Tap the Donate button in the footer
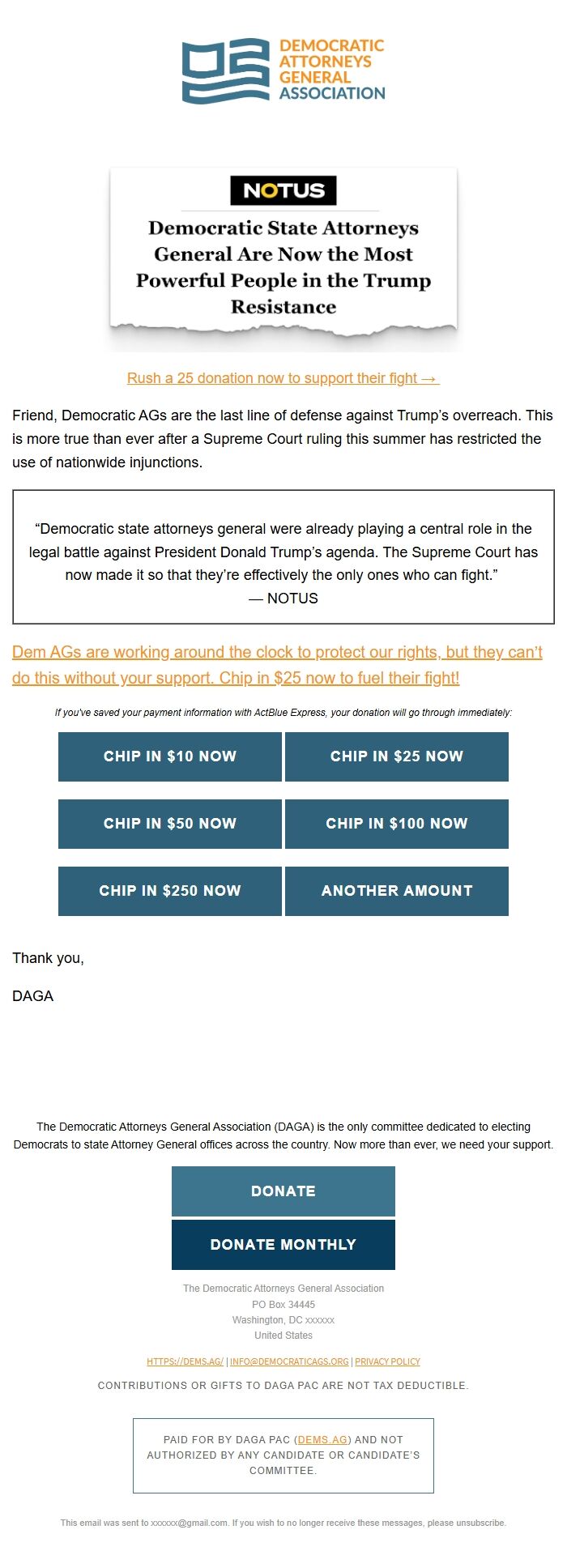Screen dimensions: 567x1568 [283, 1191]
